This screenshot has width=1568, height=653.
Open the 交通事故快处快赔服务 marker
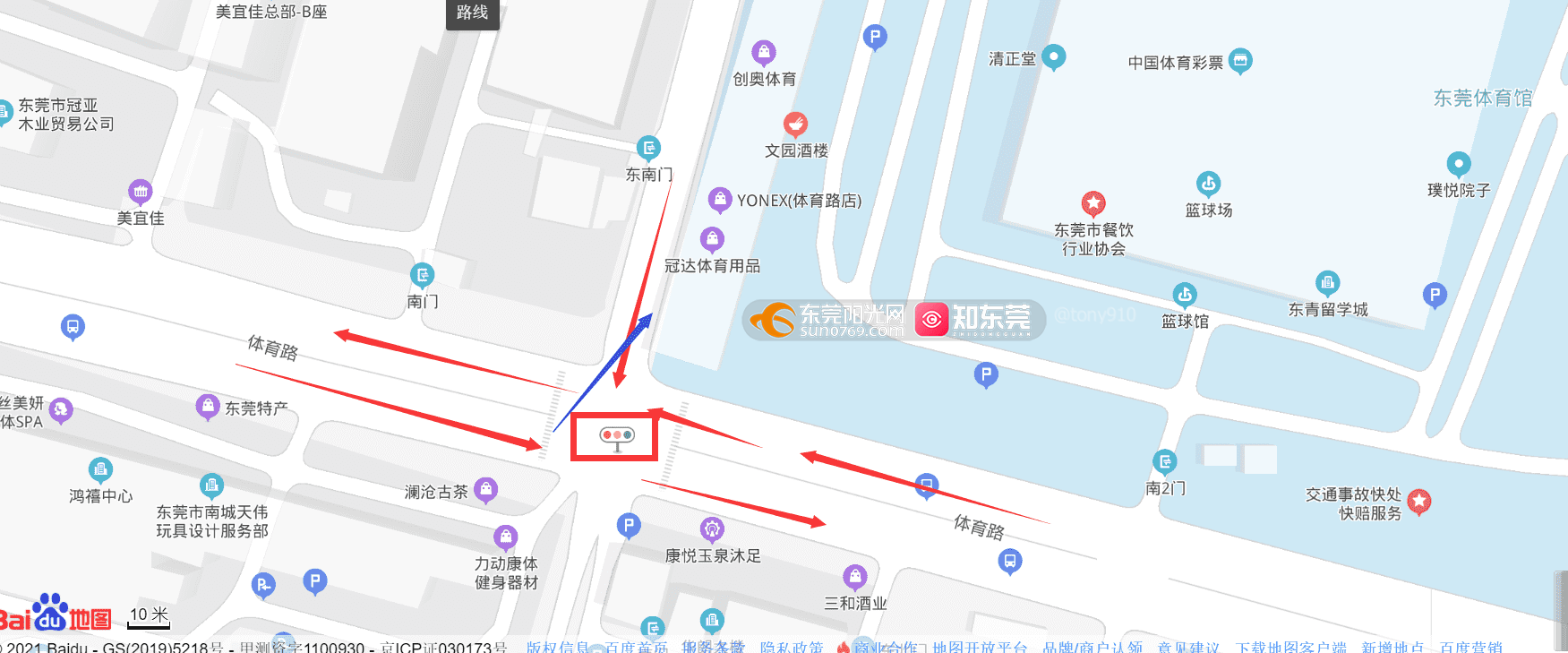click(1418, 502)
